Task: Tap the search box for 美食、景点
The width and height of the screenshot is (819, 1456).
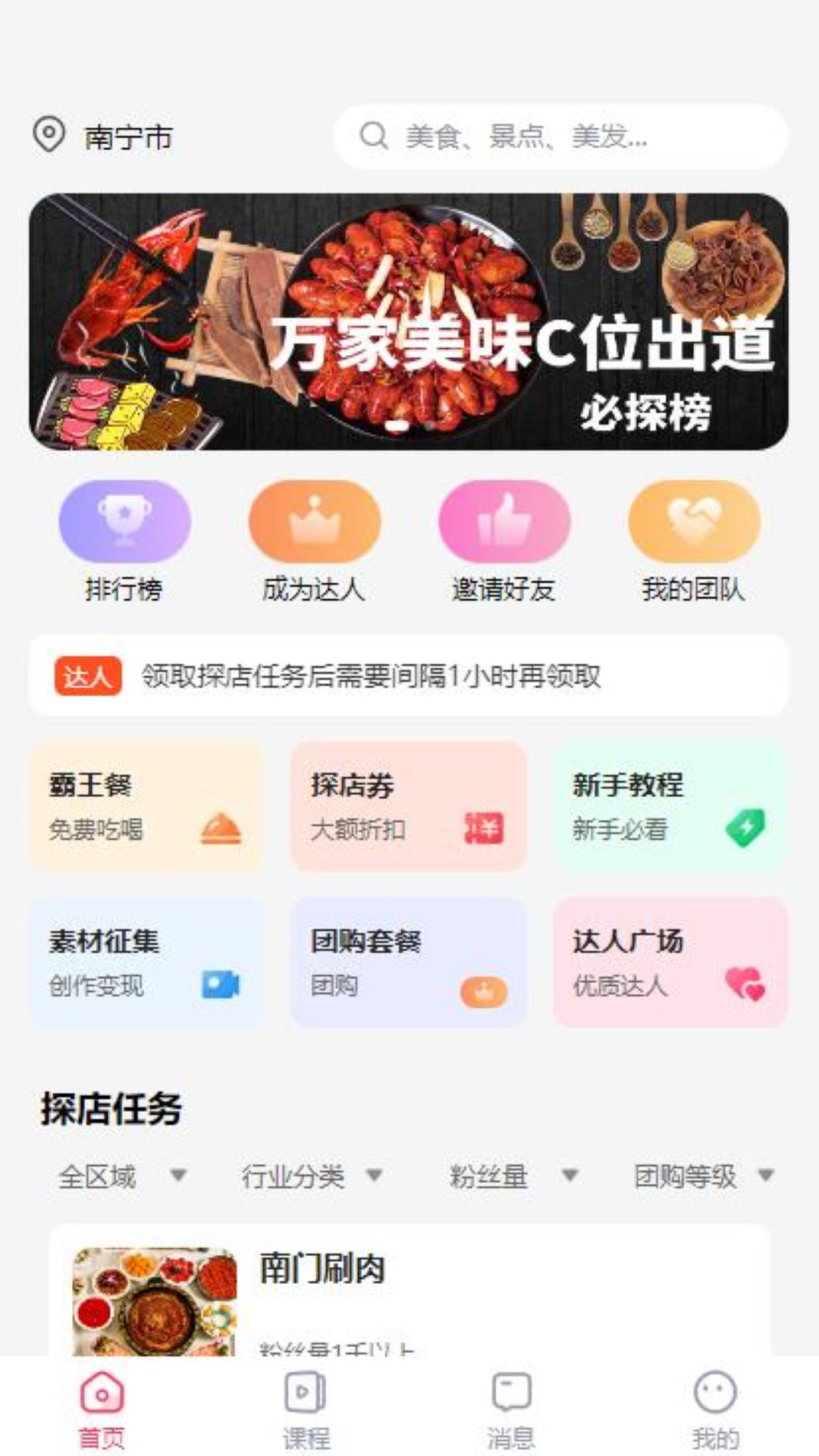Action: (x=561, y=136)
